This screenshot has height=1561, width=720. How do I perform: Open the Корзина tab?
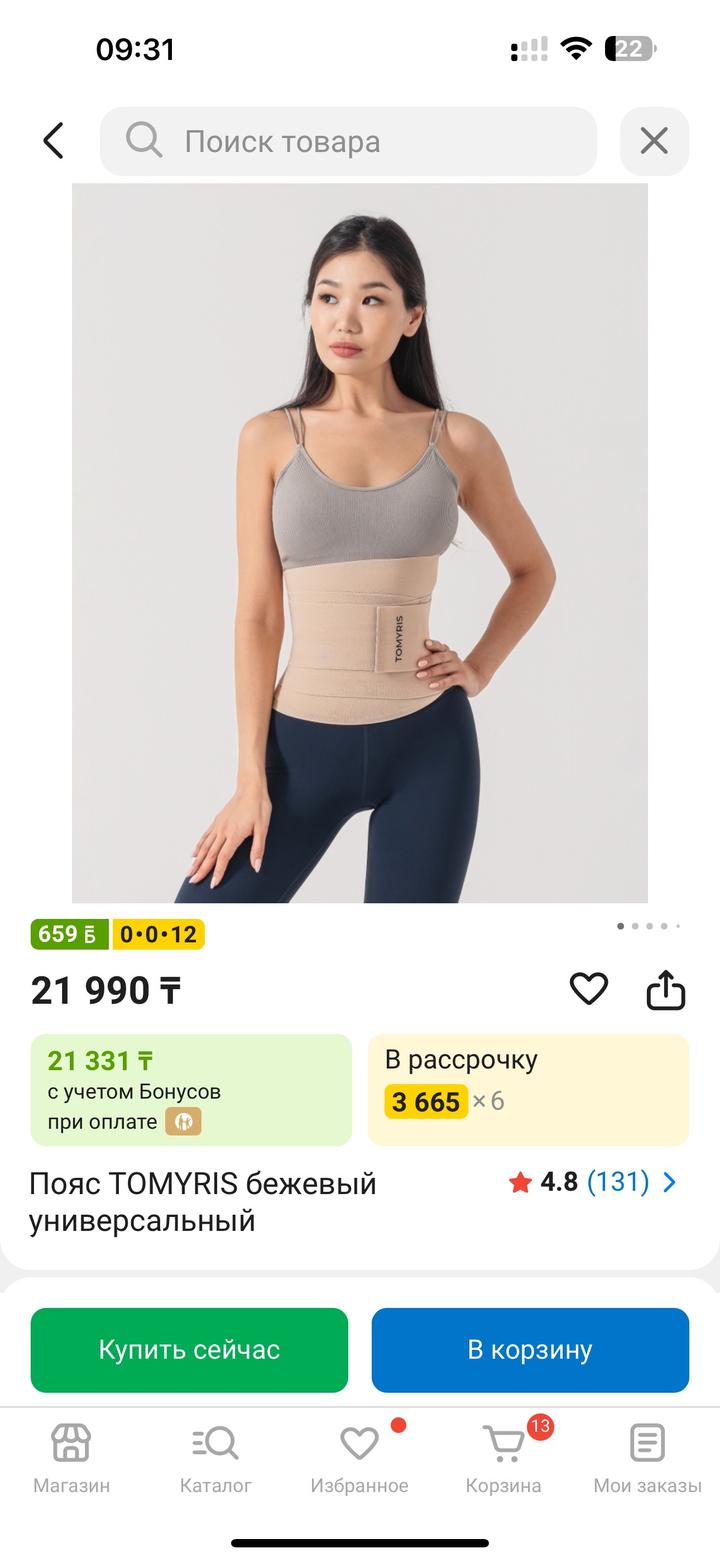[x=503, y=1458]
